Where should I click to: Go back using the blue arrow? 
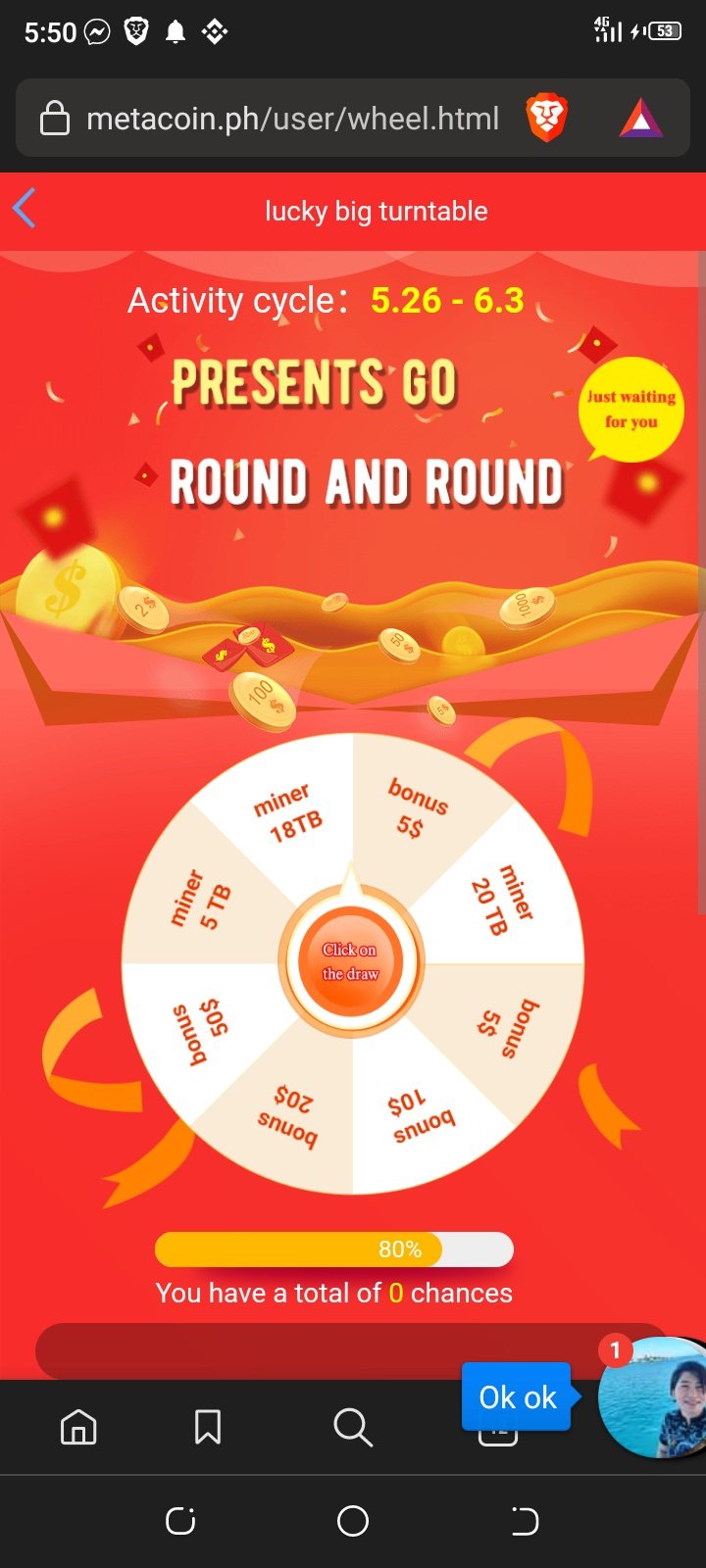(25, 209)
